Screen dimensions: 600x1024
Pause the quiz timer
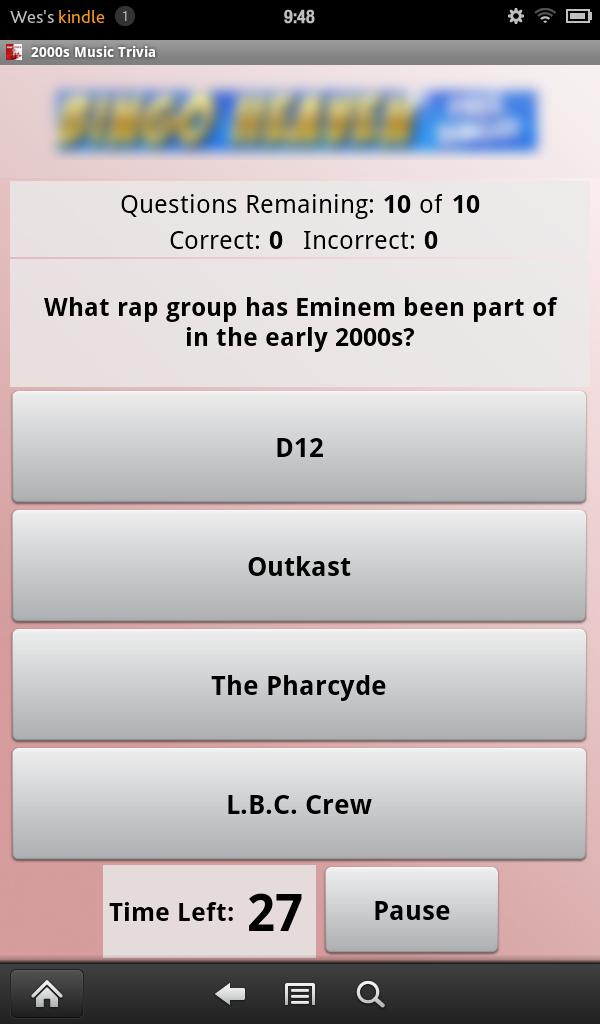click(x=411, y=910)
